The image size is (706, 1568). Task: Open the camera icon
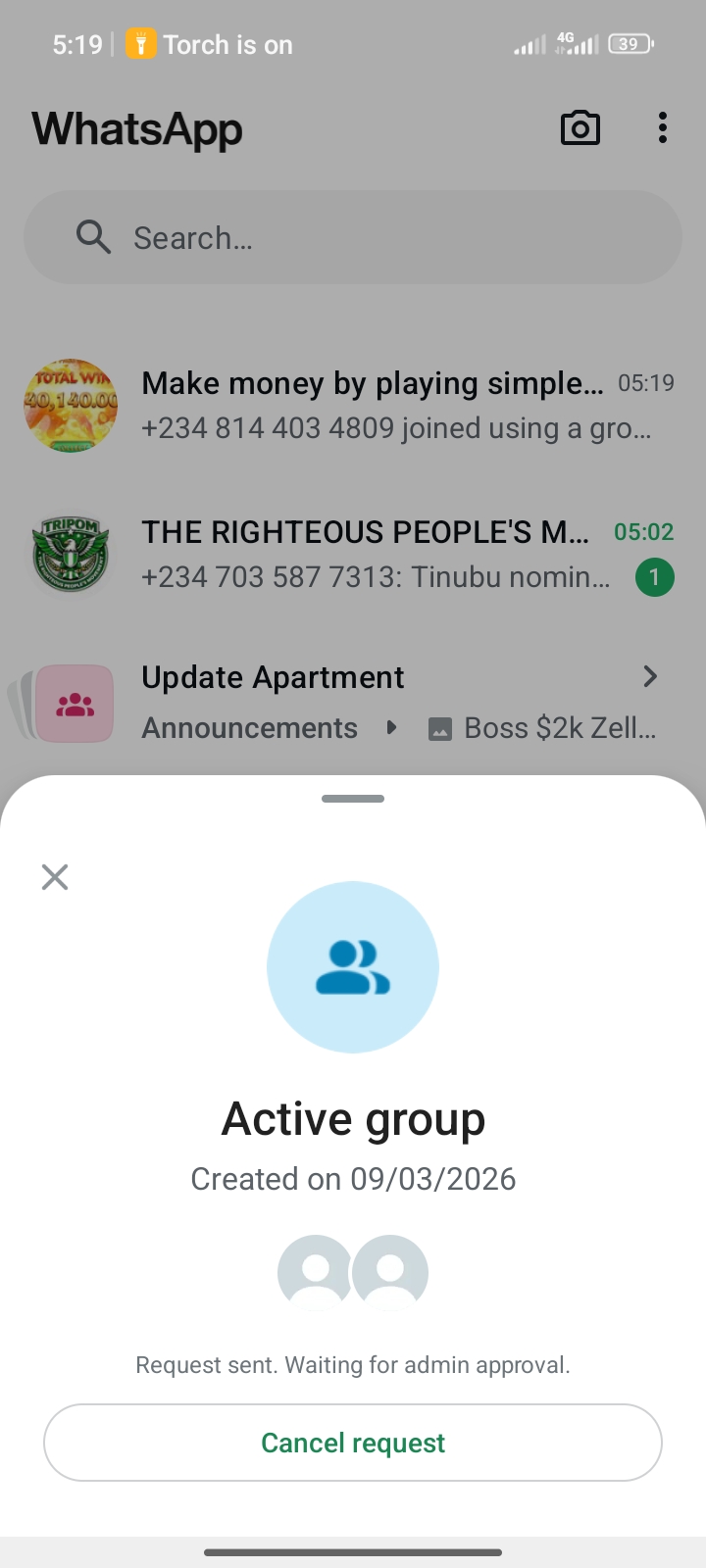580,128
